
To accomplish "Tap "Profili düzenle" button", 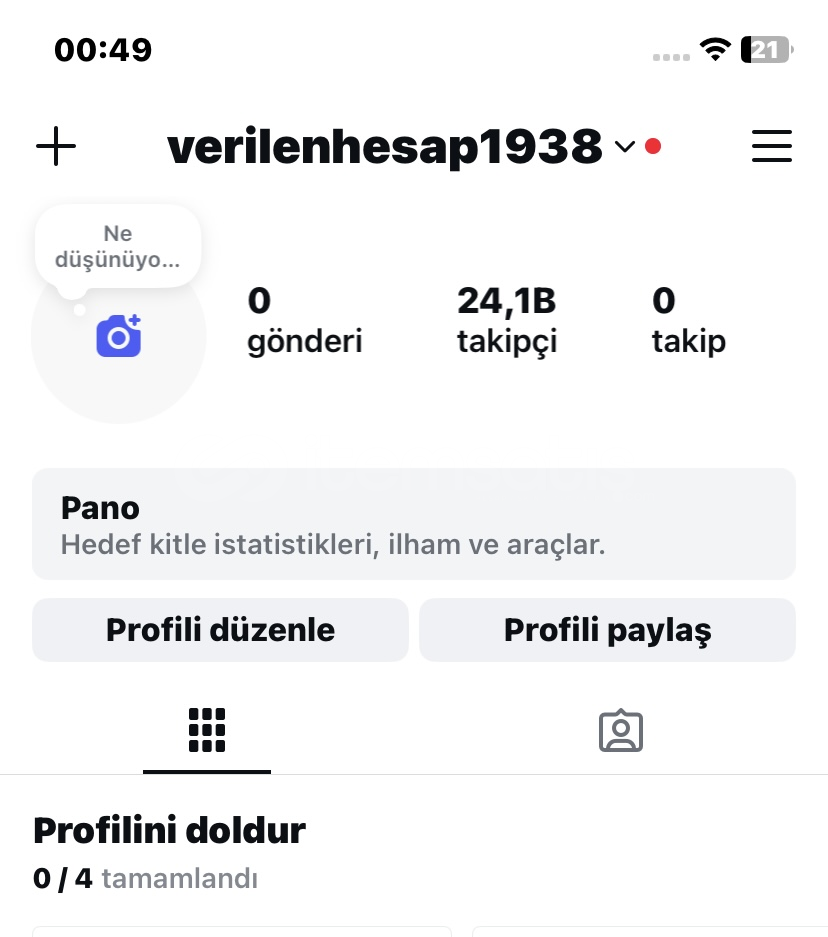I will 220,630.
